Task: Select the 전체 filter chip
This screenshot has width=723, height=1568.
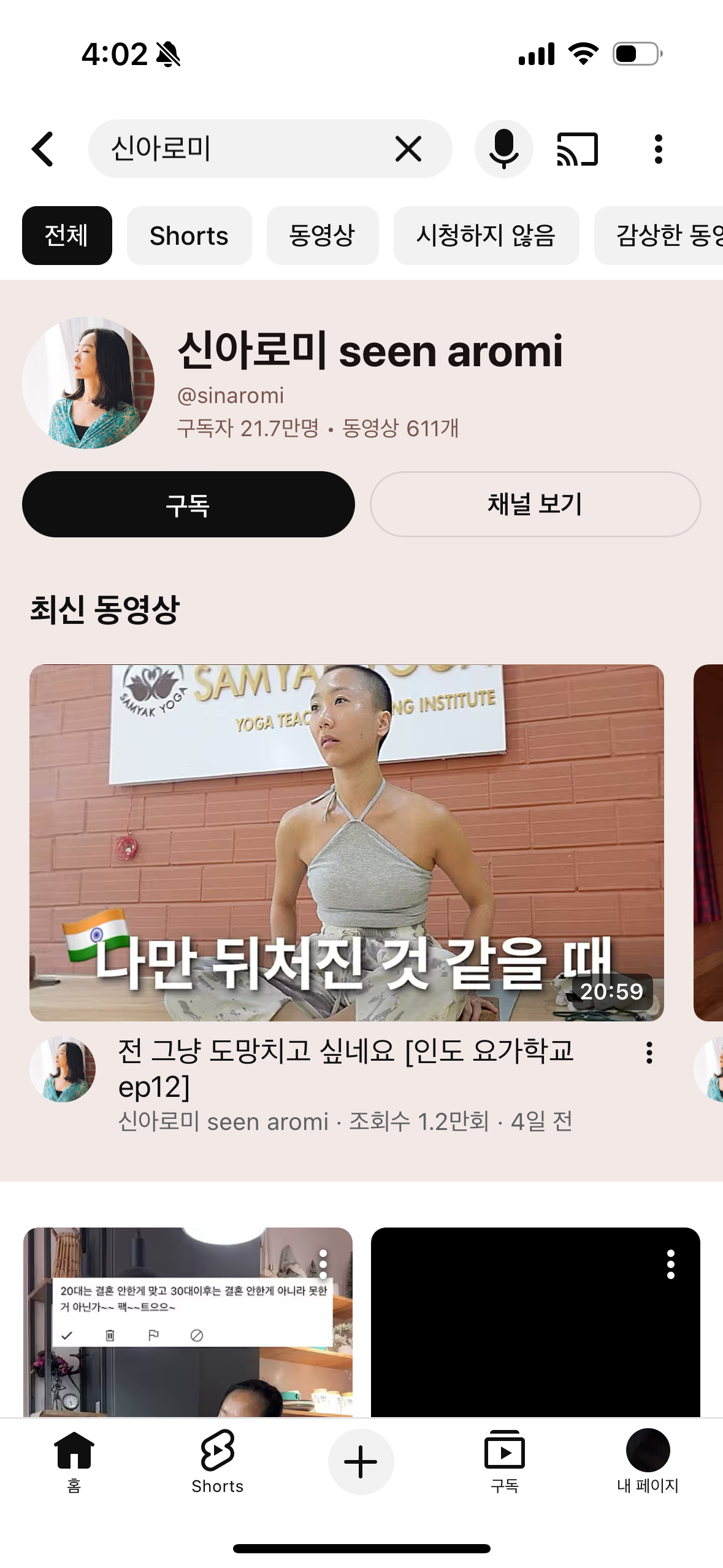Action: click(x=67, y=236)
